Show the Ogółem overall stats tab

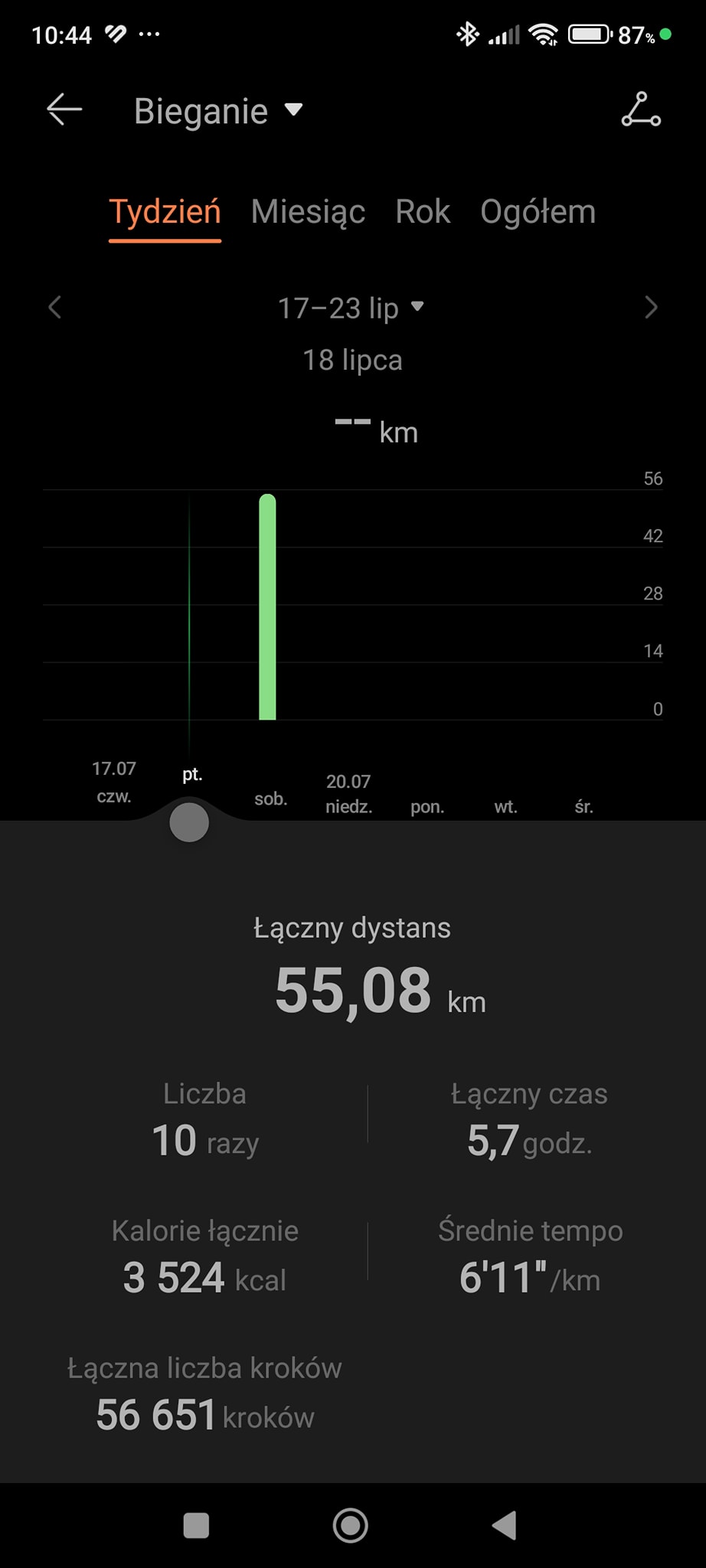pyautogui.click(x=538, y=212)
